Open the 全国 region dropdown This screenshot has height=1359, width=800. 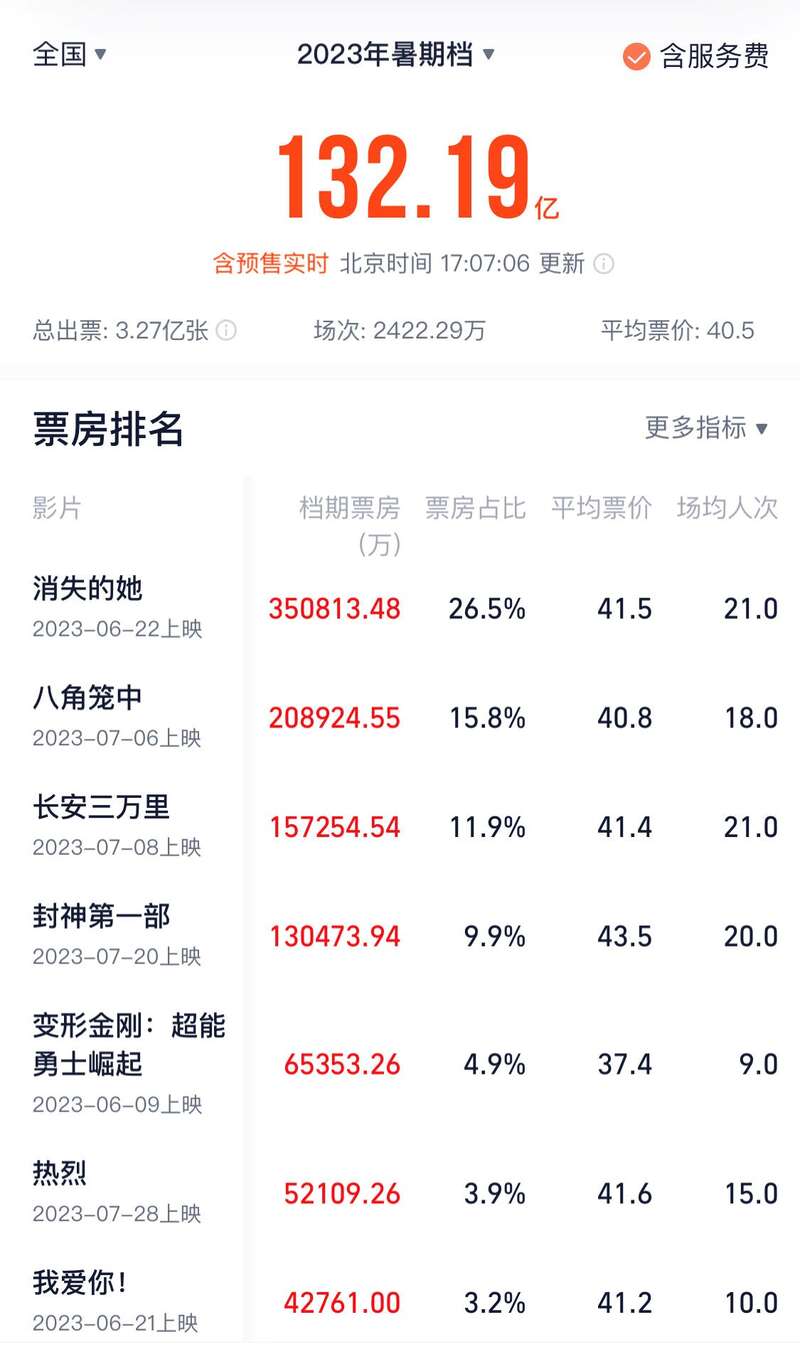point(69,54)
